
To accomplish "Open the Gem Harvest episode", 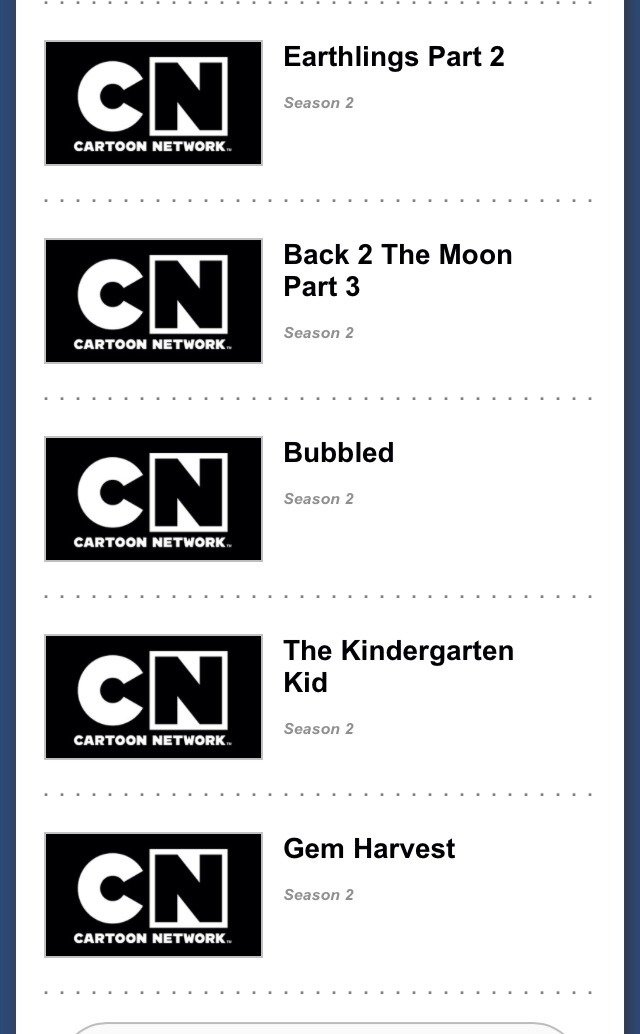I will pos(369,849).
